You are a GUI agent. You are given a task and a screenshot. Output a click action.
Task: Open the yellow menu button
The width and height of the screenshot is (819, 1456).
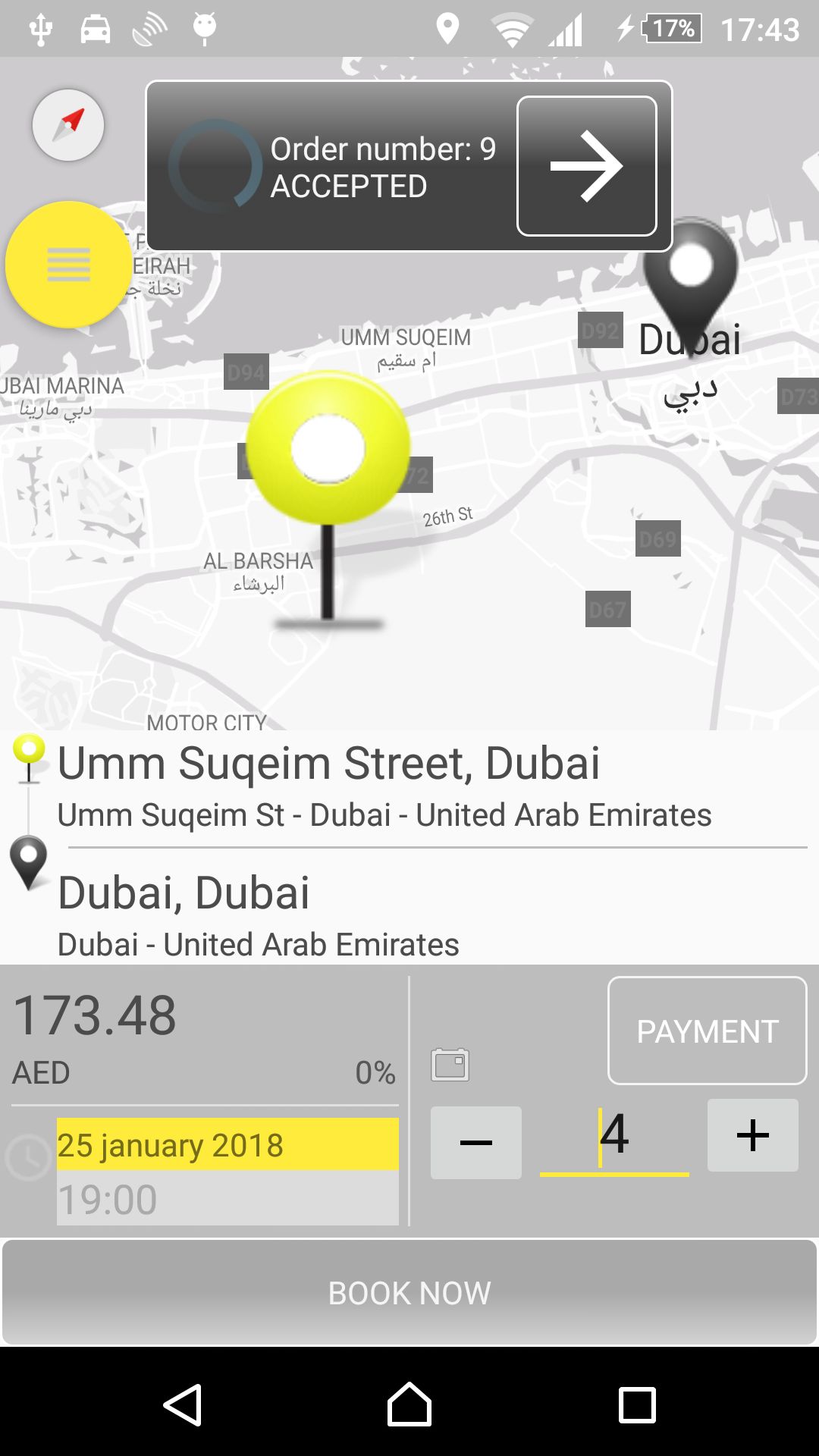pyautogui.click(x=68, y=265)
